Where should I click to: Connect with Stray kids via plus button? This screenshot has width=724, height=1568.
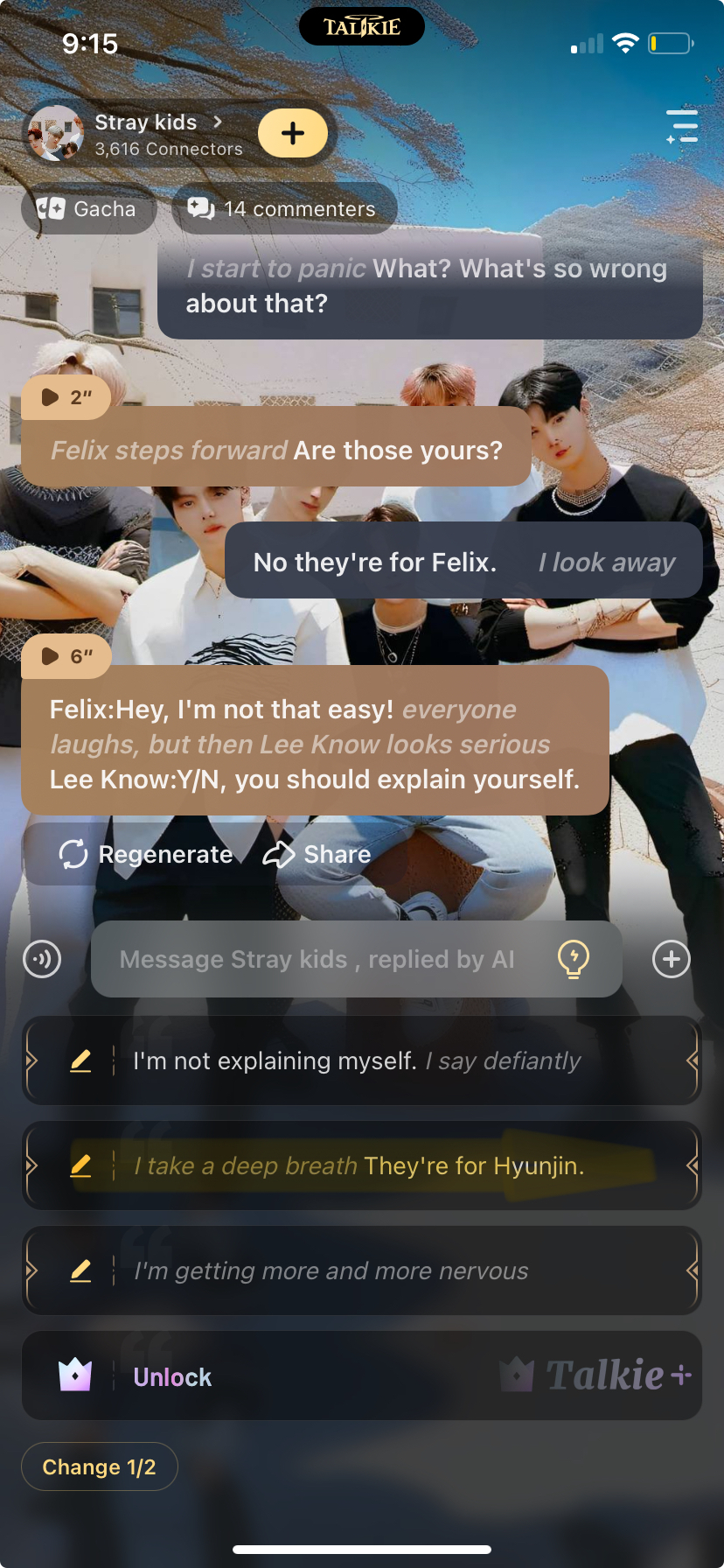293,133
